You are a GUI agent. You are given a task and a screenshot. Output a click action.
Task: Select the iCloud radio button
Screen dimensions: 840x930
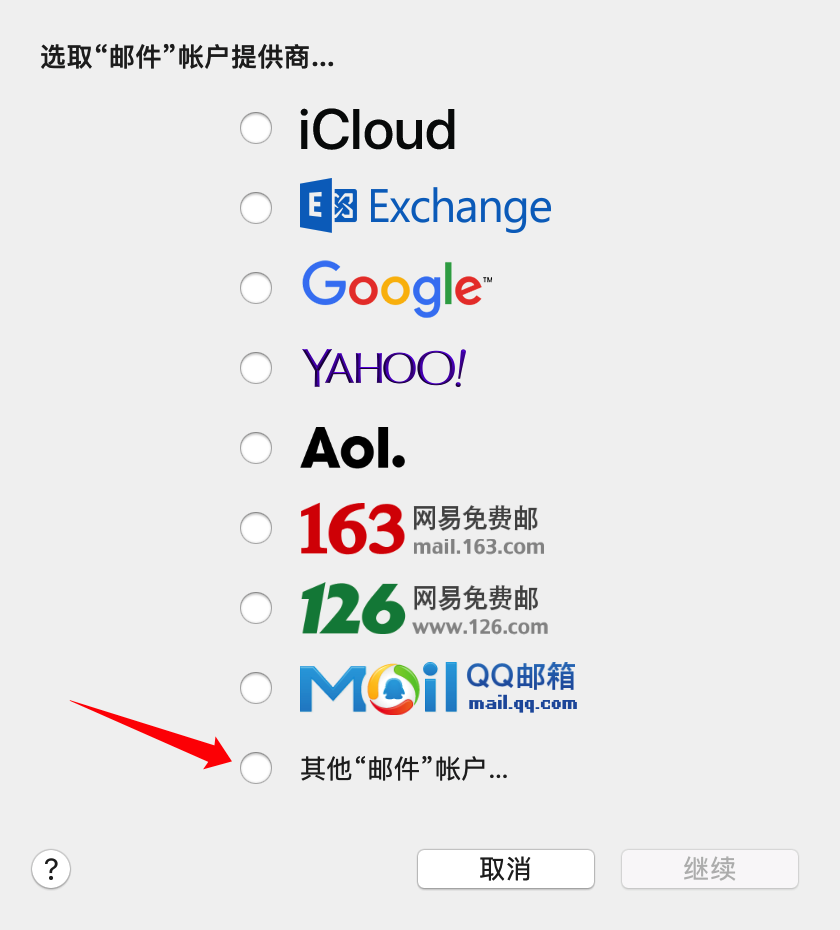click(256, 128)
